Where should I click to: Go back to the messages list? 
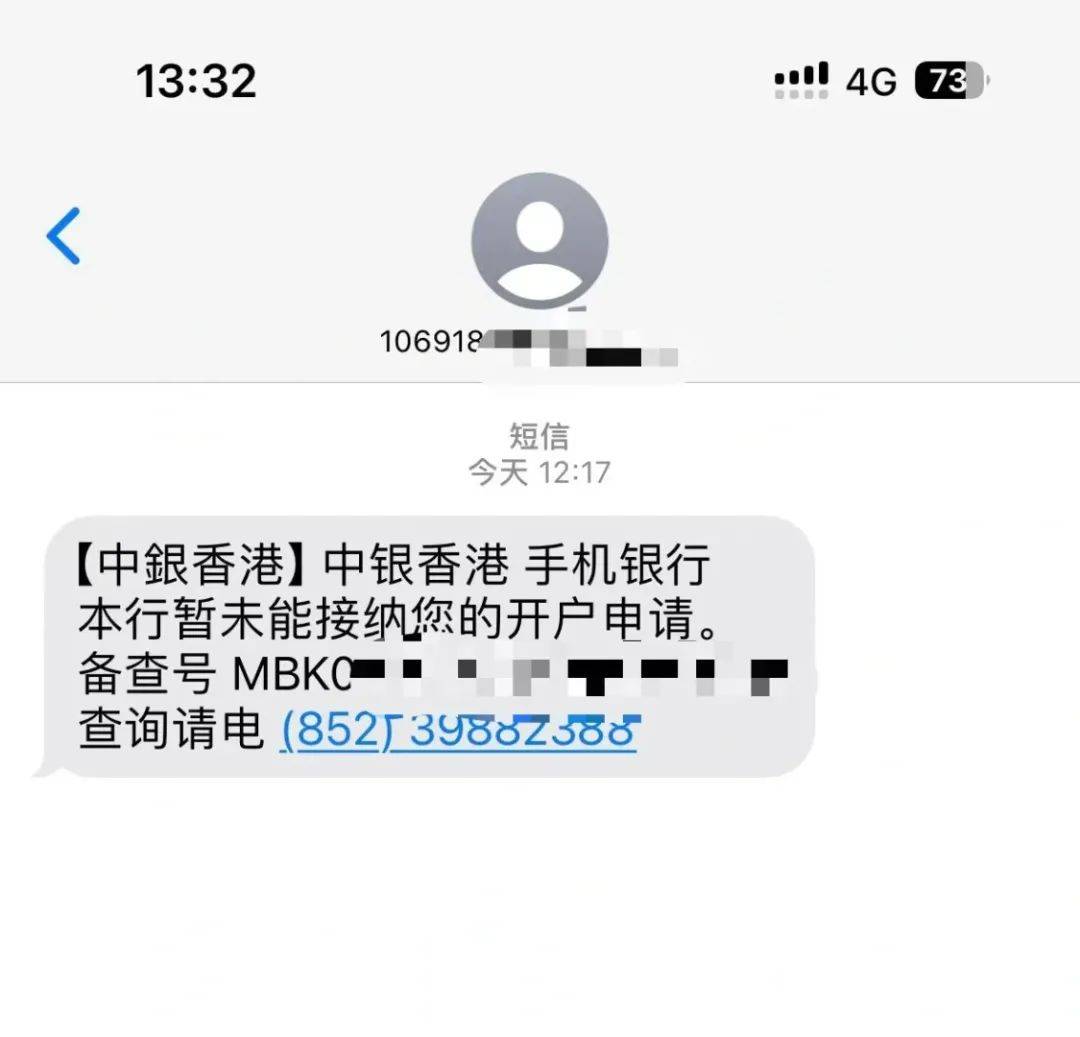(63, 236)
